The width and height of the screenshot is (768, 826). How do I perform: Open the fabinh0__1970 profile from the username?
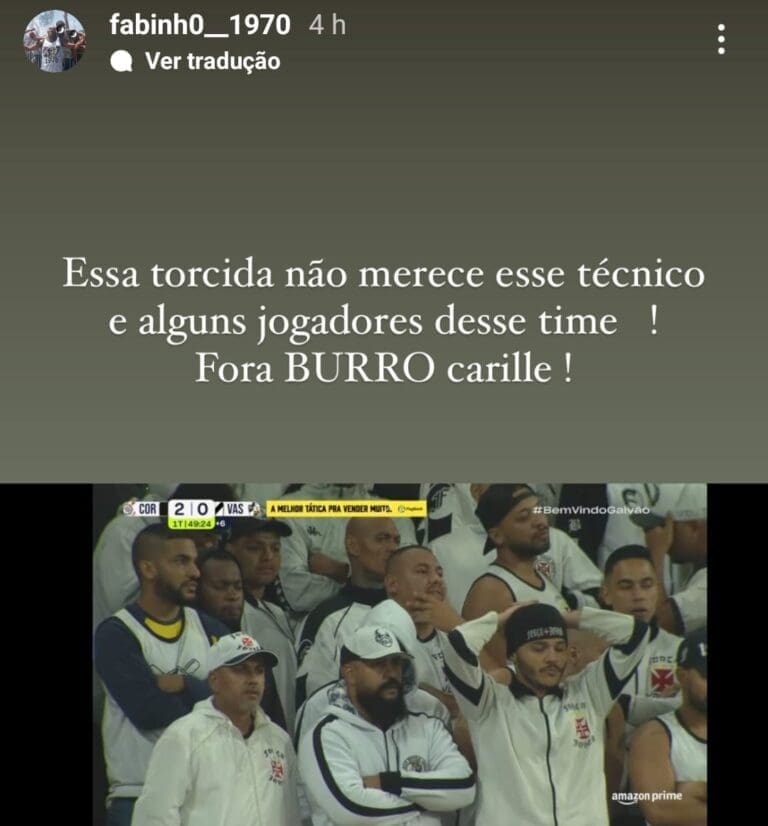coord(200,24)
